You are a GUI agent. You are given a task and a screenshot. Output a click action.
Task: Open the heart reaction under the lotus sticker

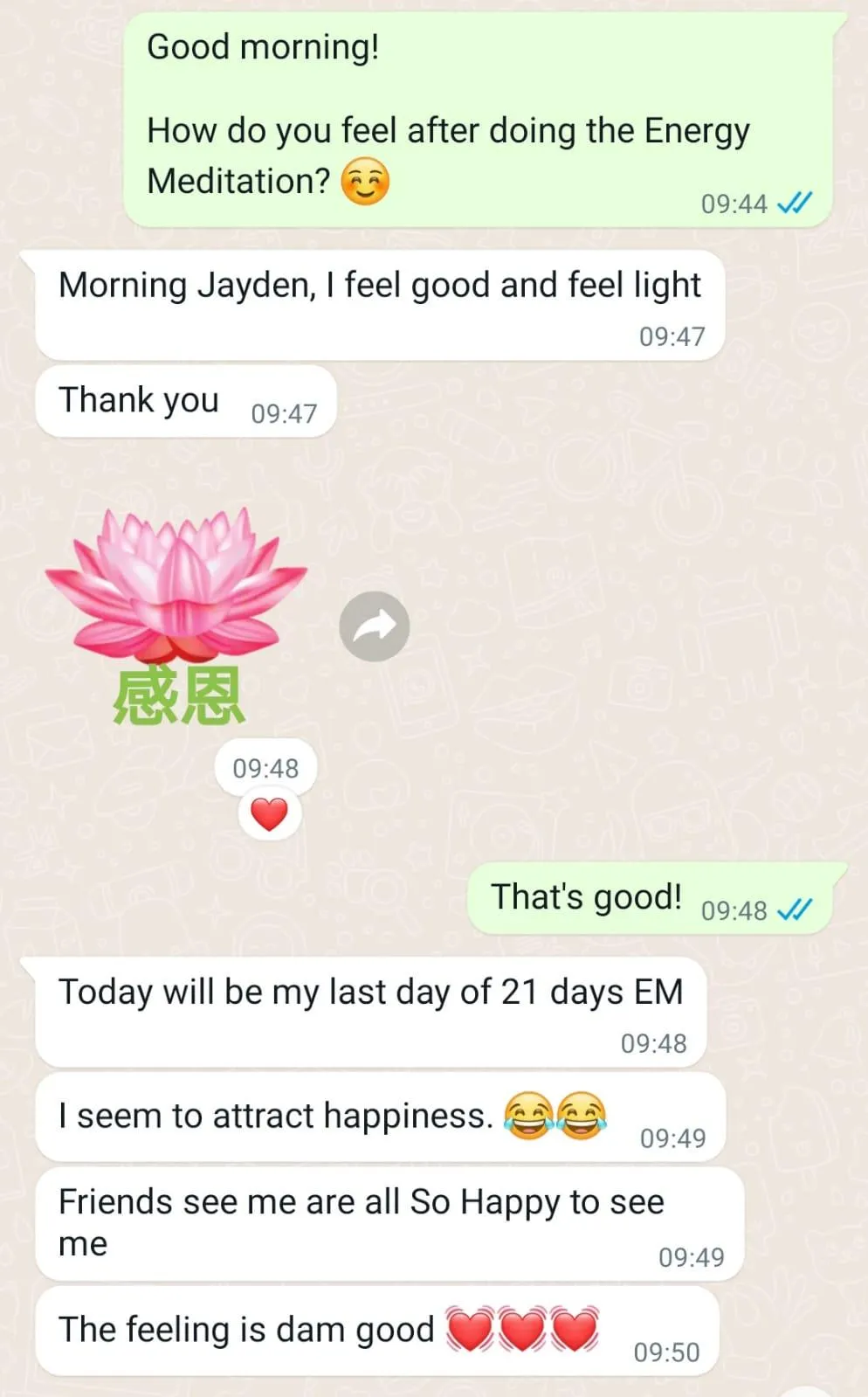coord(269,814)
